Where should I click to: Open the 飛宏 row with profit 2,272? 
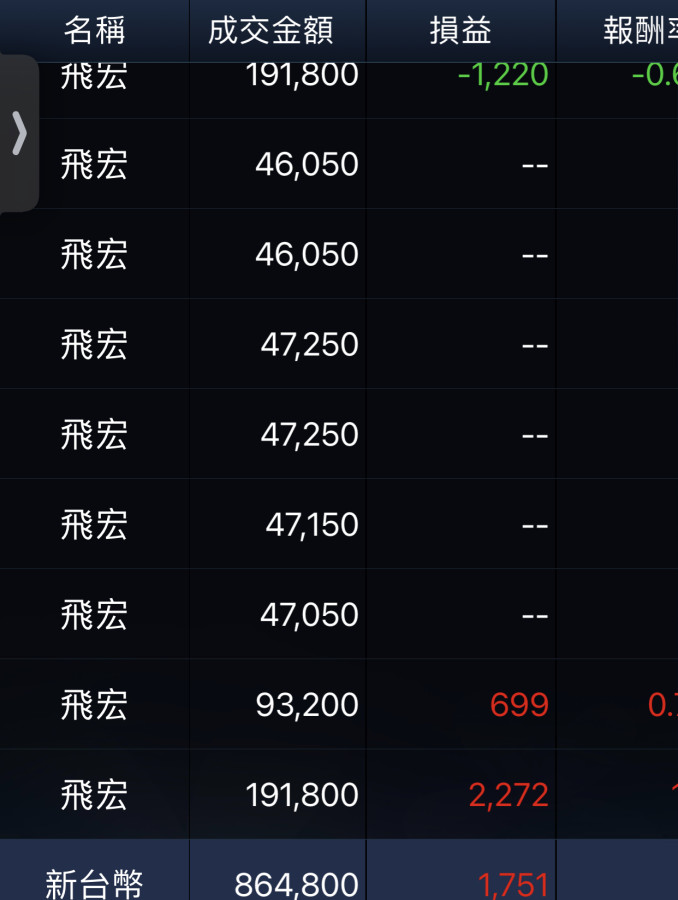click(300, 795)
